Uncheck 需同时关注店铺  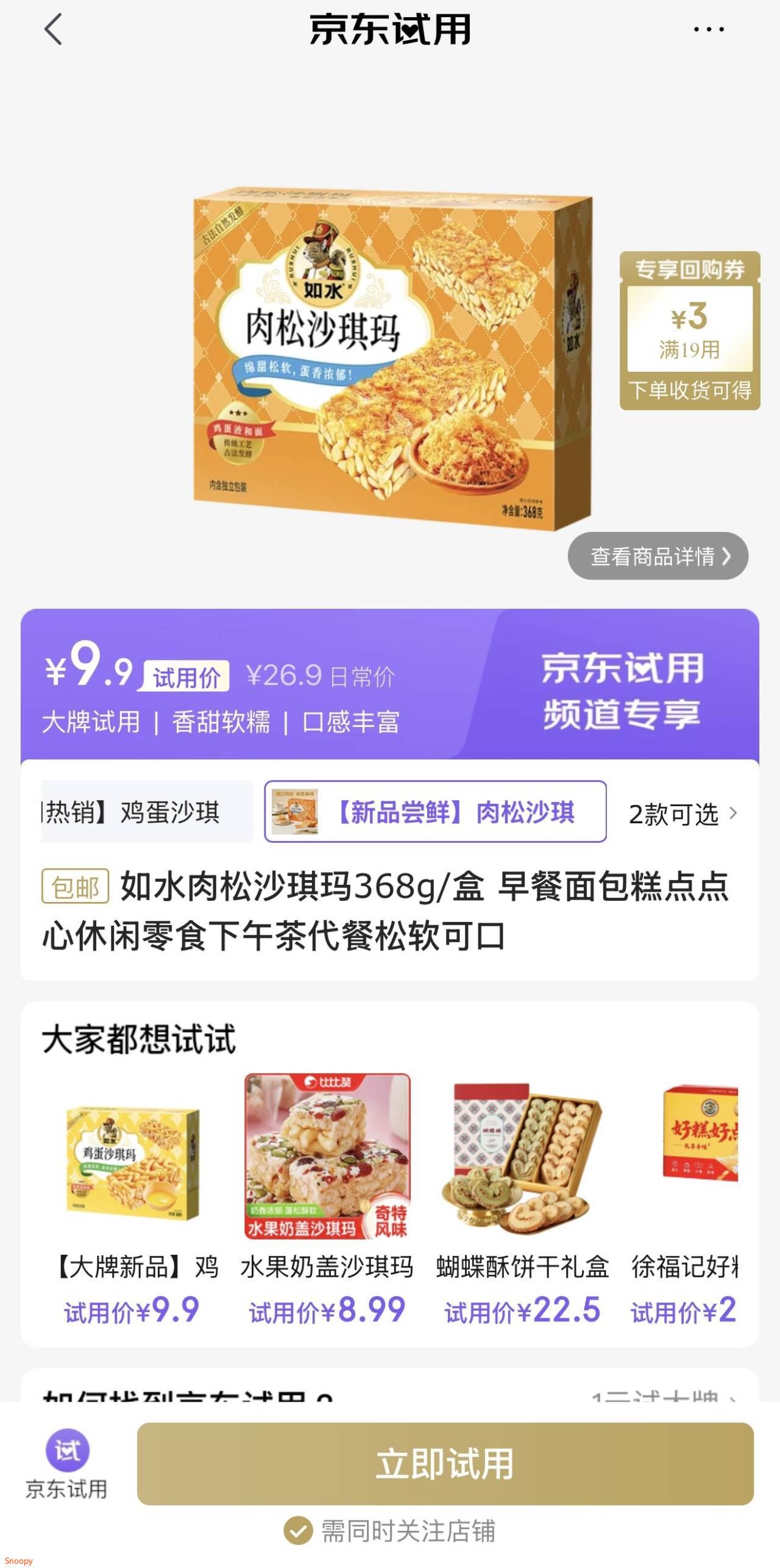(x=299, y=1531)
